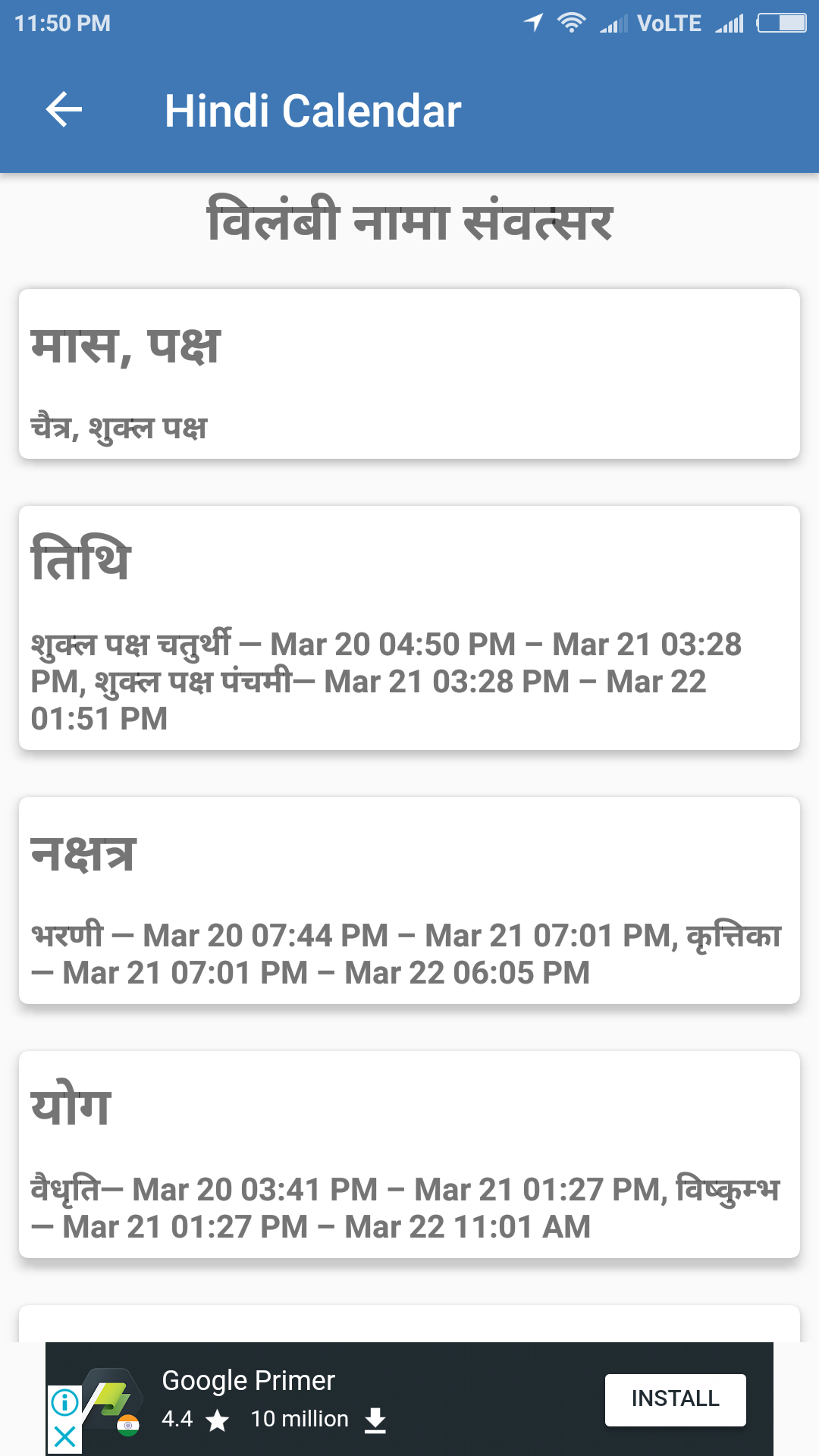
Task: Open the ad info icon
Action: coord(65,1402)
